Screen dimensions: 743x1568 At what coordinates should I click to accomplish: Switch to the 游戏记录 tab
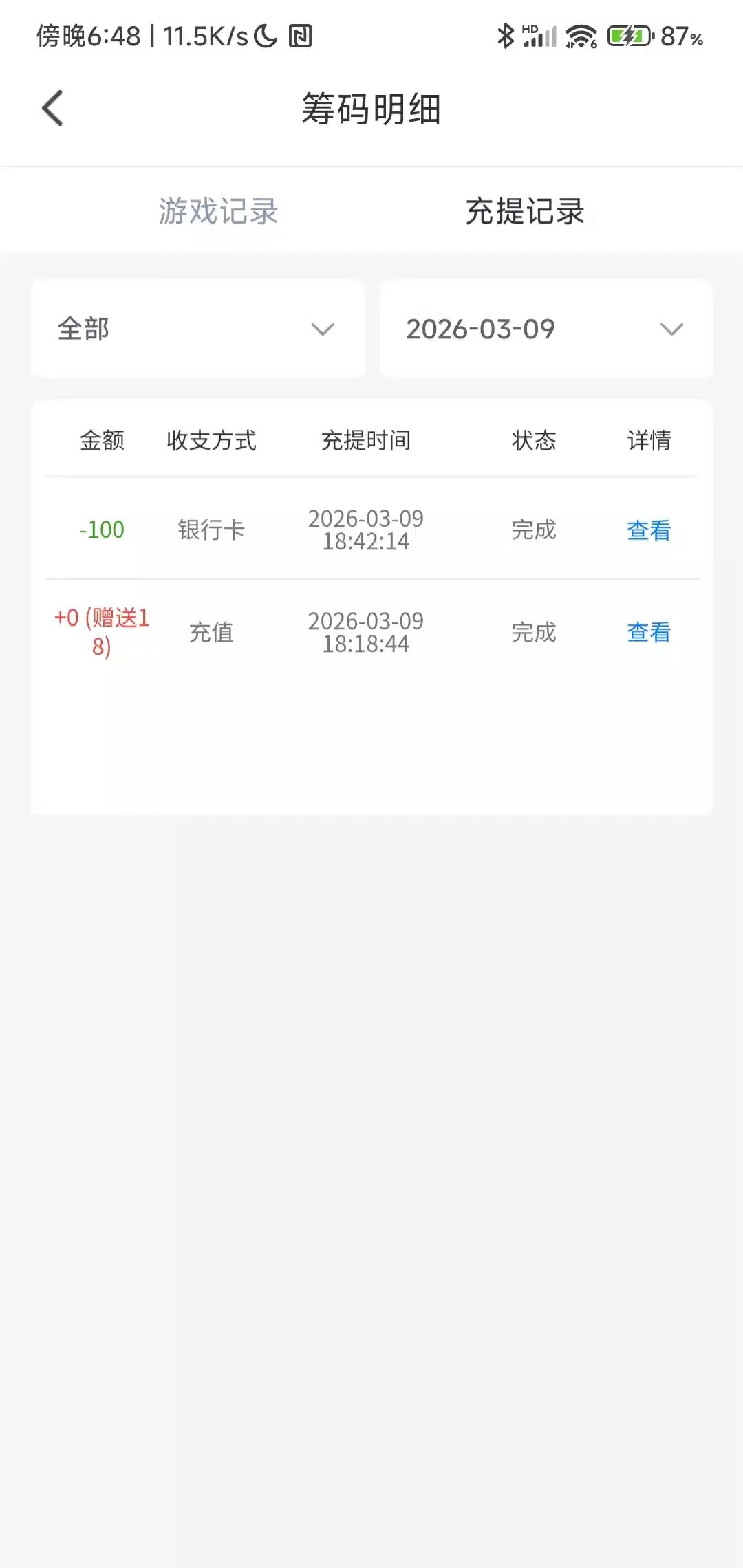coord(218,211)
